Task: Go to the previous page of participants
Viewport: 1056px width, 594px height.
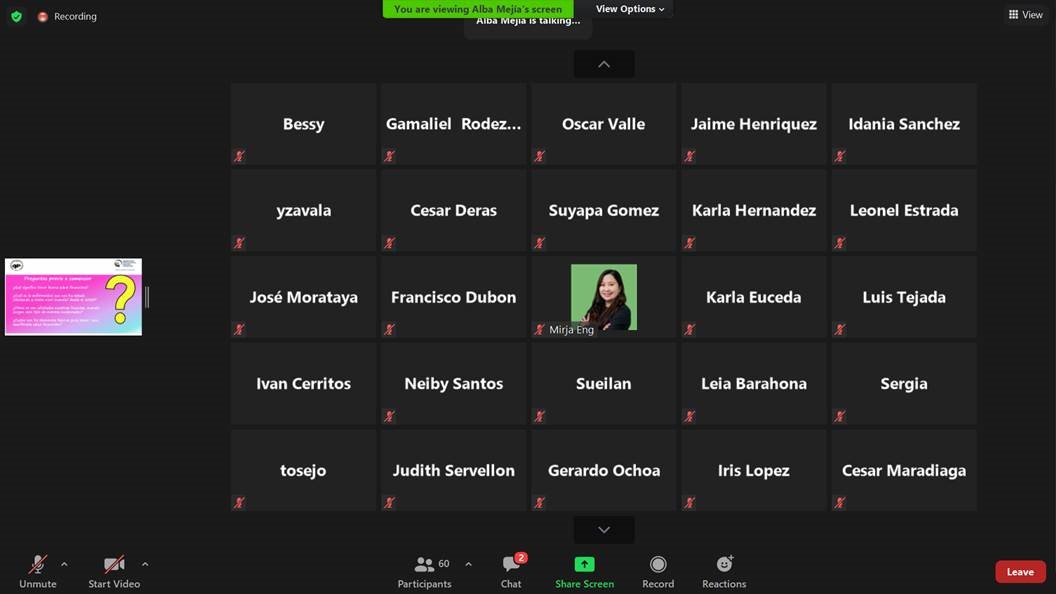Action: 604,64
